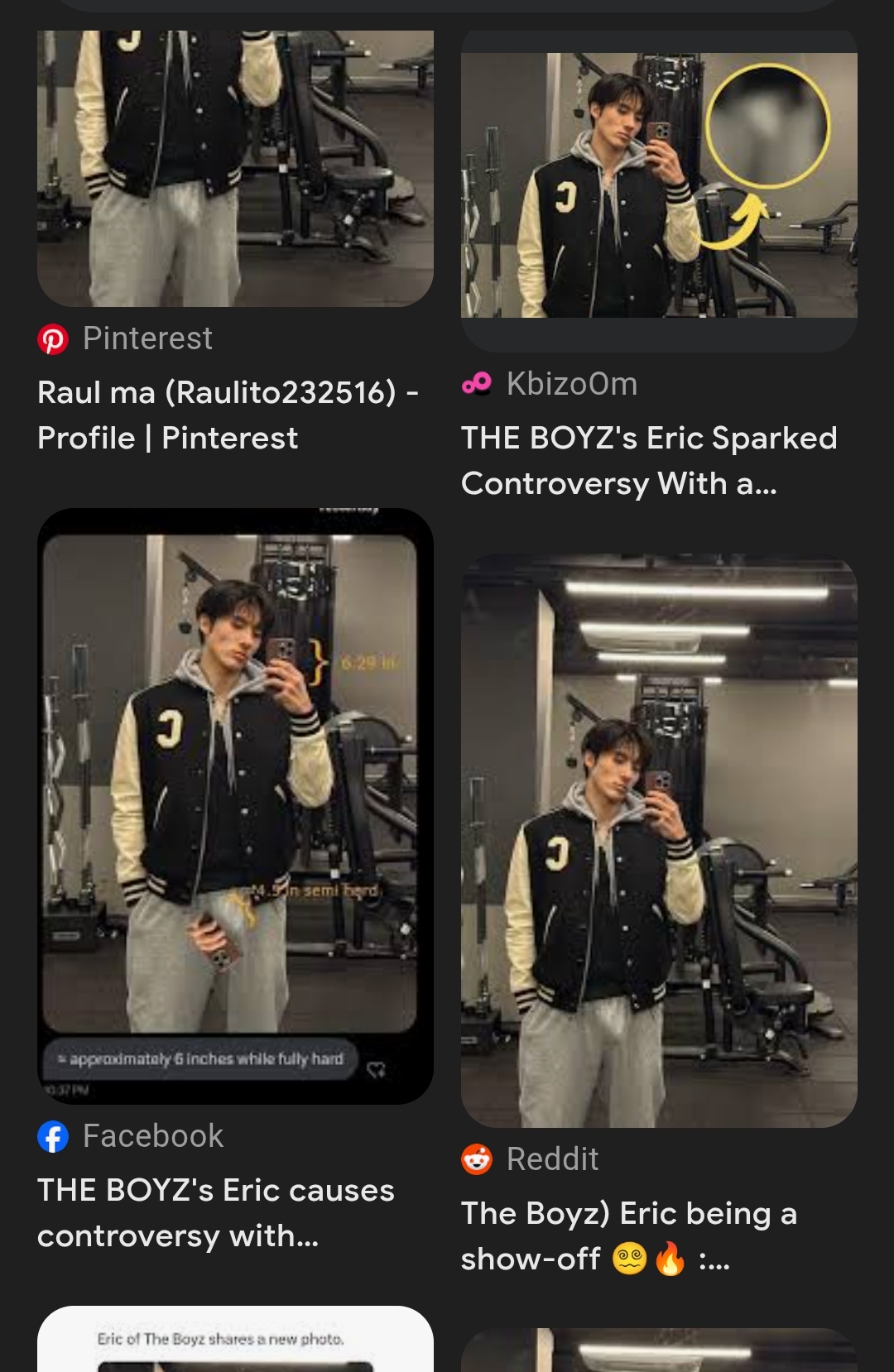Open the Reddit image result
Viewport: 894px width, 1372px height.
coord(659,839)
